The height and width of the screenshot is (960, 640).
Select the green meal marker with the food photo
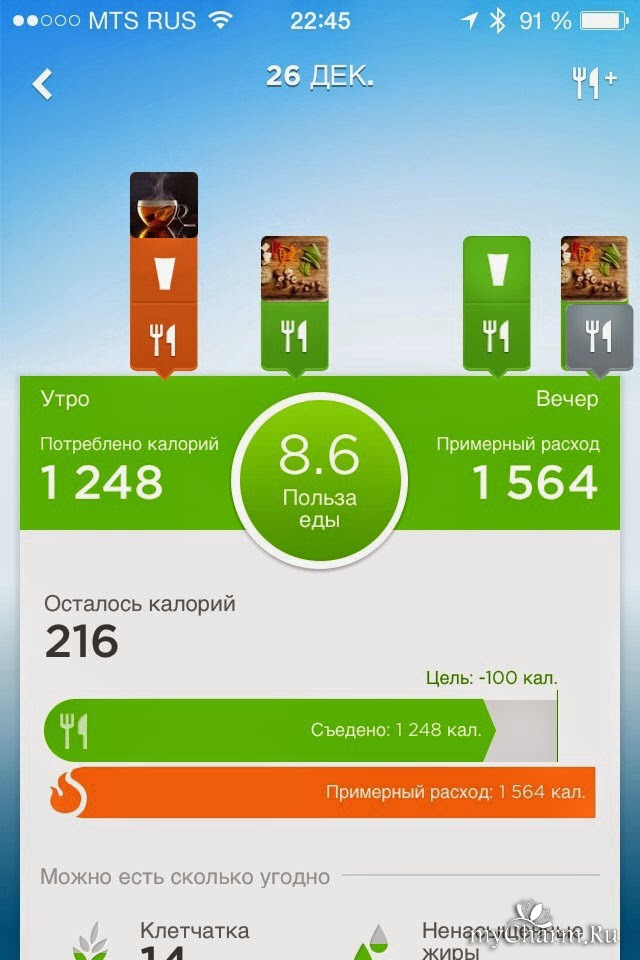[294, 304]
